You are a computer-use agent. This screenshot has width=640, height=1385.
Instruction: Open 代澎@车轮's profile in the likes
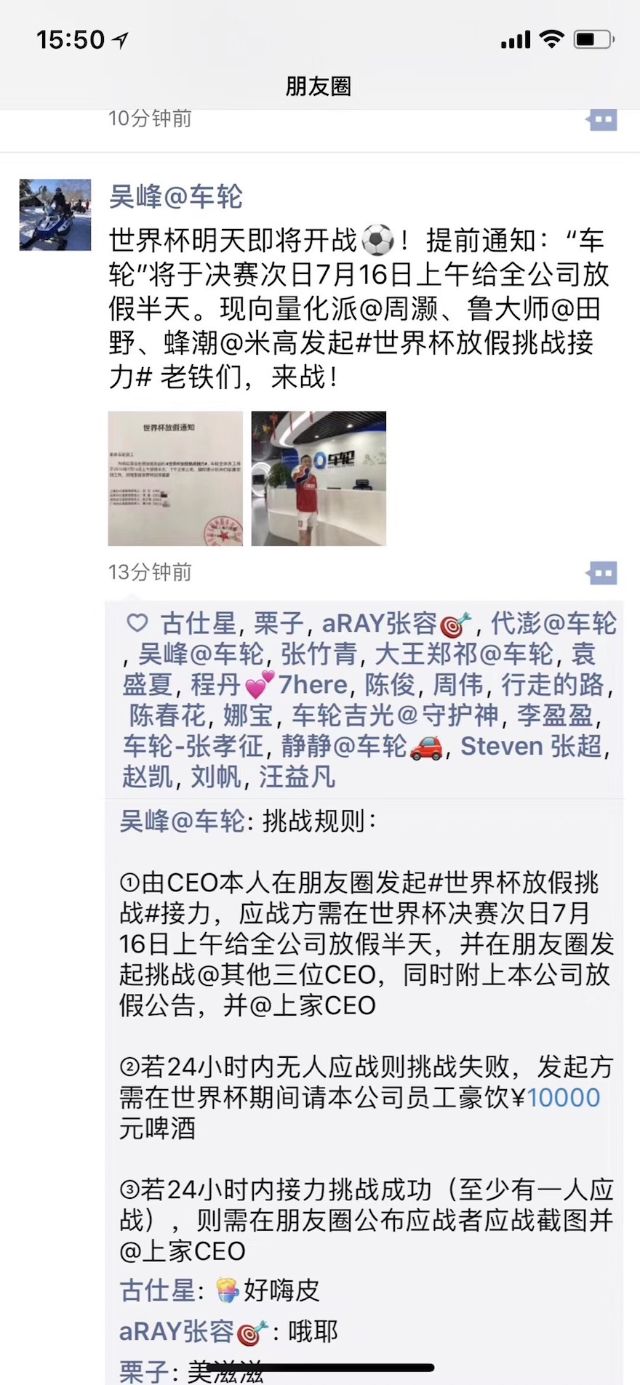552,624
